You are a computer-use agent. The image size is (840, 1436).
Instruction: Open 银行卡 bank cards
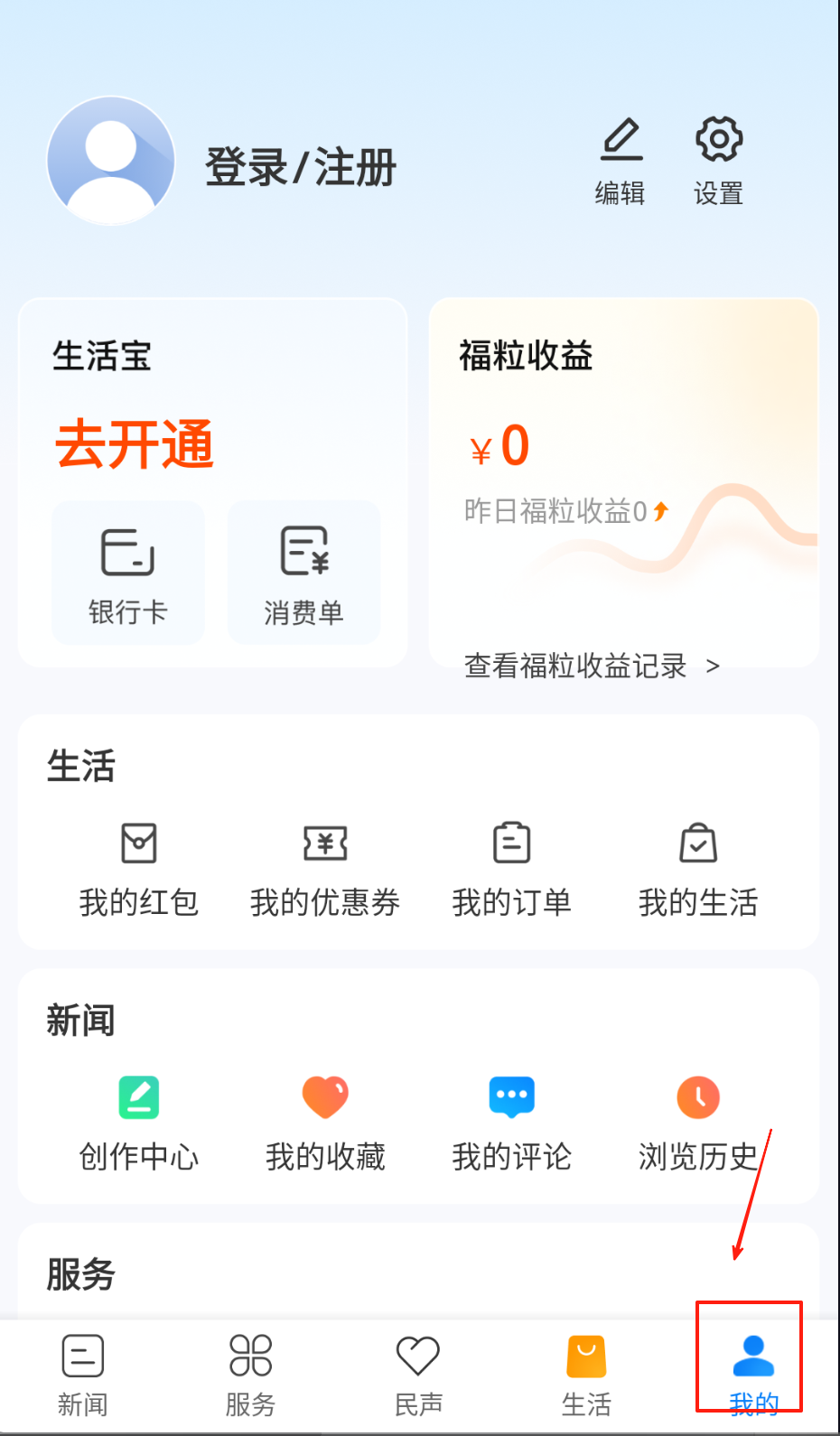[128, 573]
